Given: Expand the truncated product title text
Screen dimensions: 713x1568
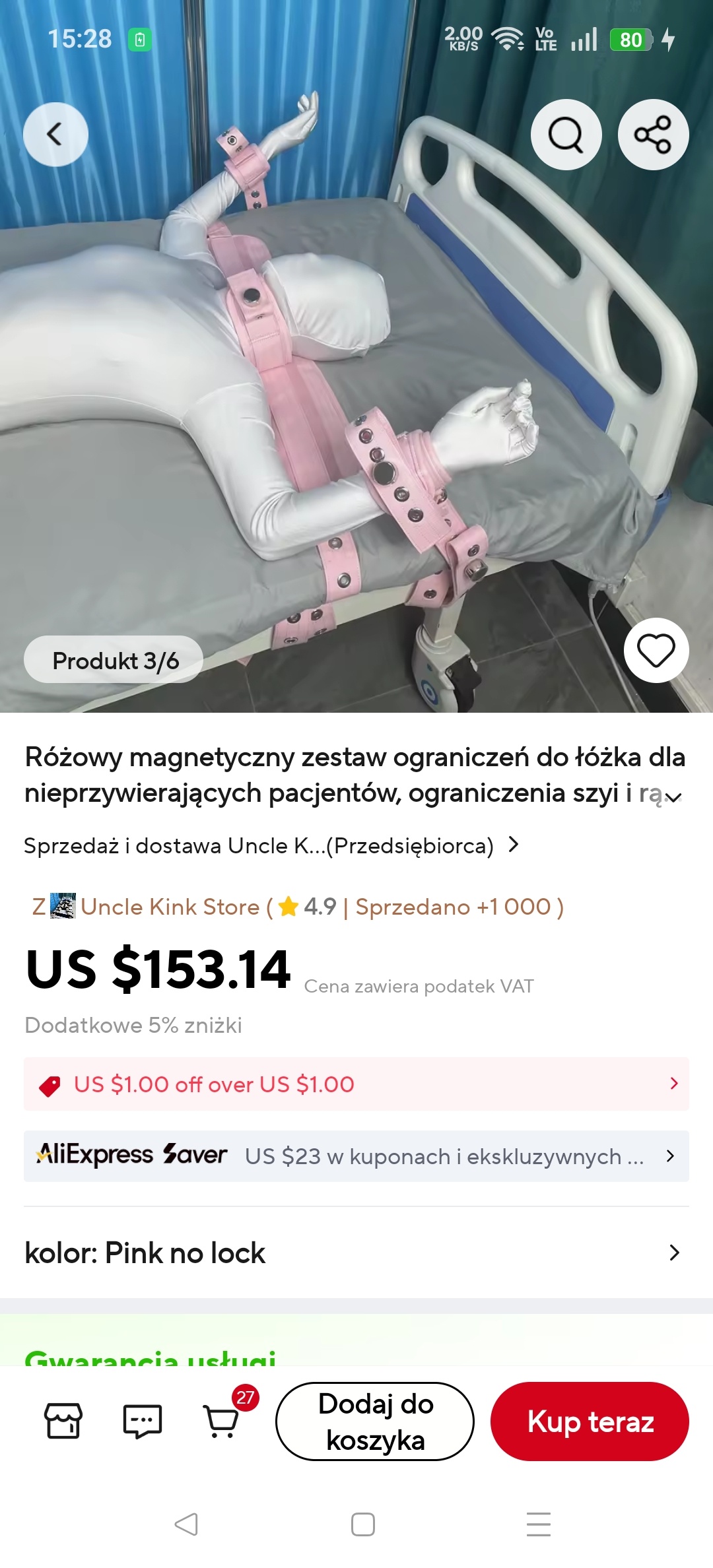Looking at the screenshot, I should tap(674, 799).
